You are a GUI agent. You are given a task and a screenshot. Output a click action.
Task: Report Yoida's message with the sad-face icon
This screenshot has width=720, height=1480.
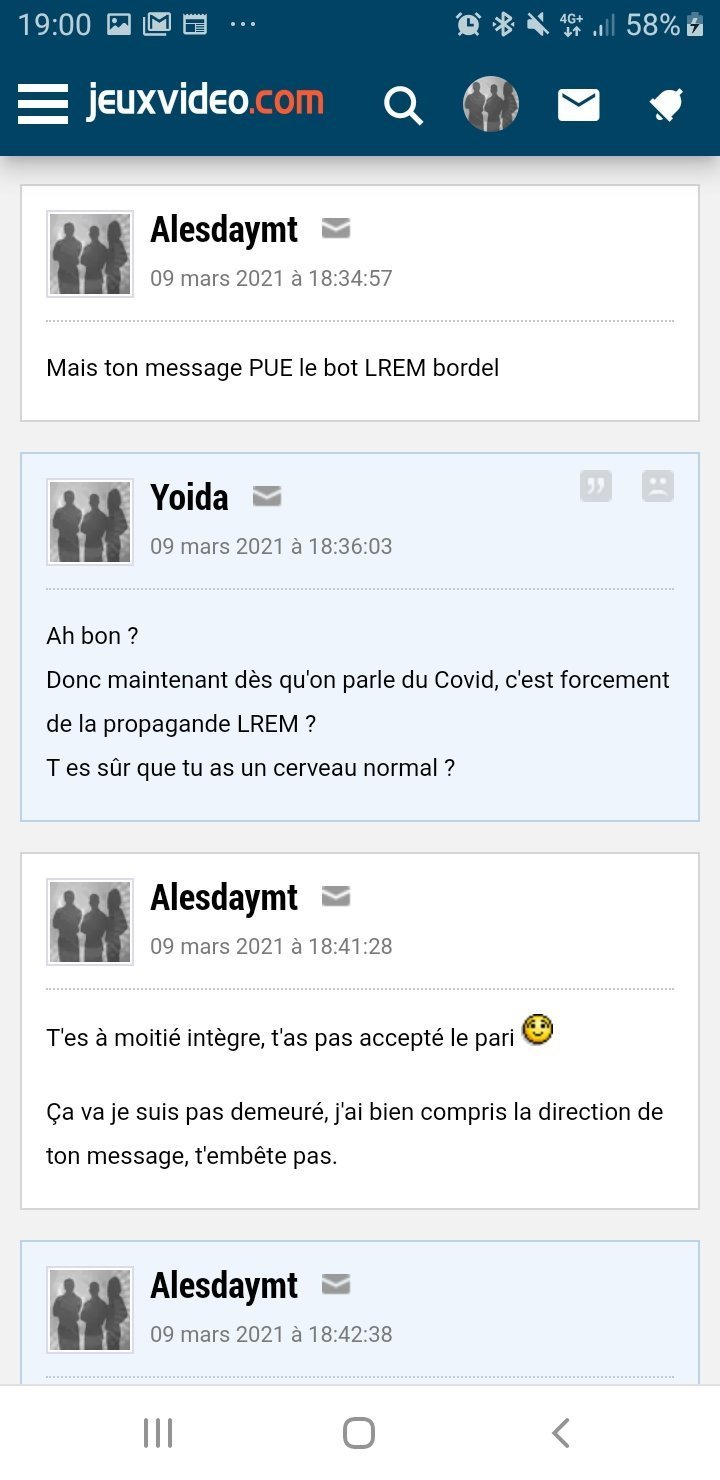(658, 486)
